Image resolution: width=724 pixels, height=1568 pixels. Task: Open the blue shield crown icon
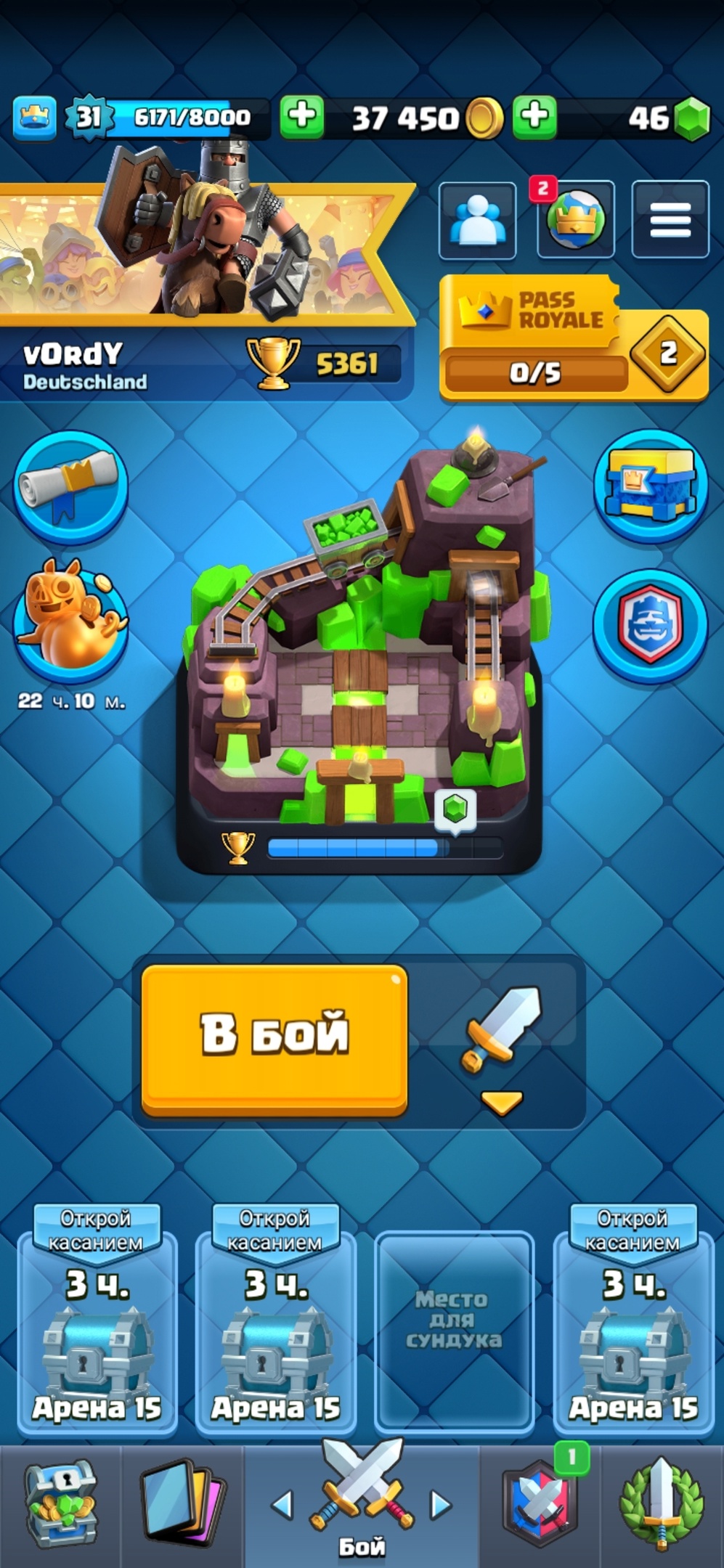pos(651,625)
